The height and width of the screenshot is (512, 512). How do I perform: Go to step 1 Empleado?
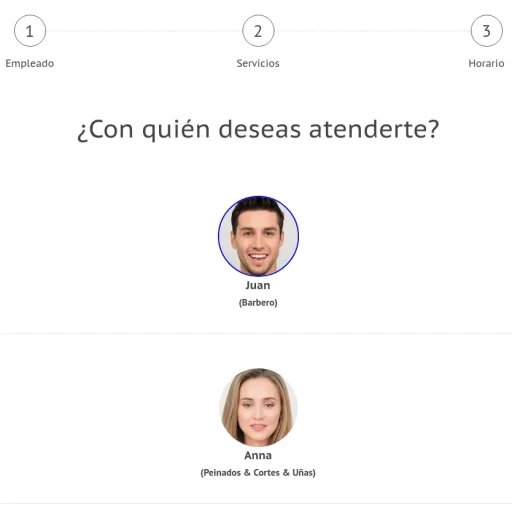tap(30, 31)
